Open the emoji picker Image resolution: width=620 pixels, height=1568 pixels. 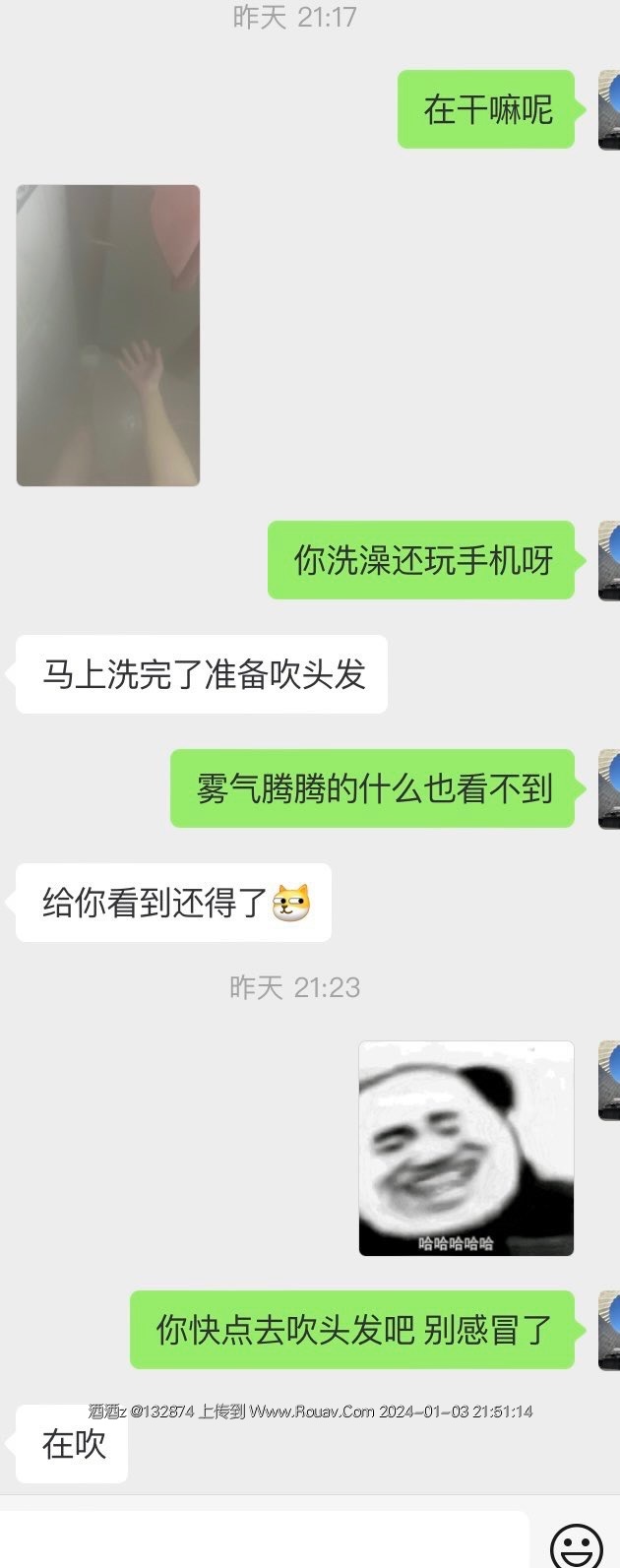click(x=576, y=1545)
